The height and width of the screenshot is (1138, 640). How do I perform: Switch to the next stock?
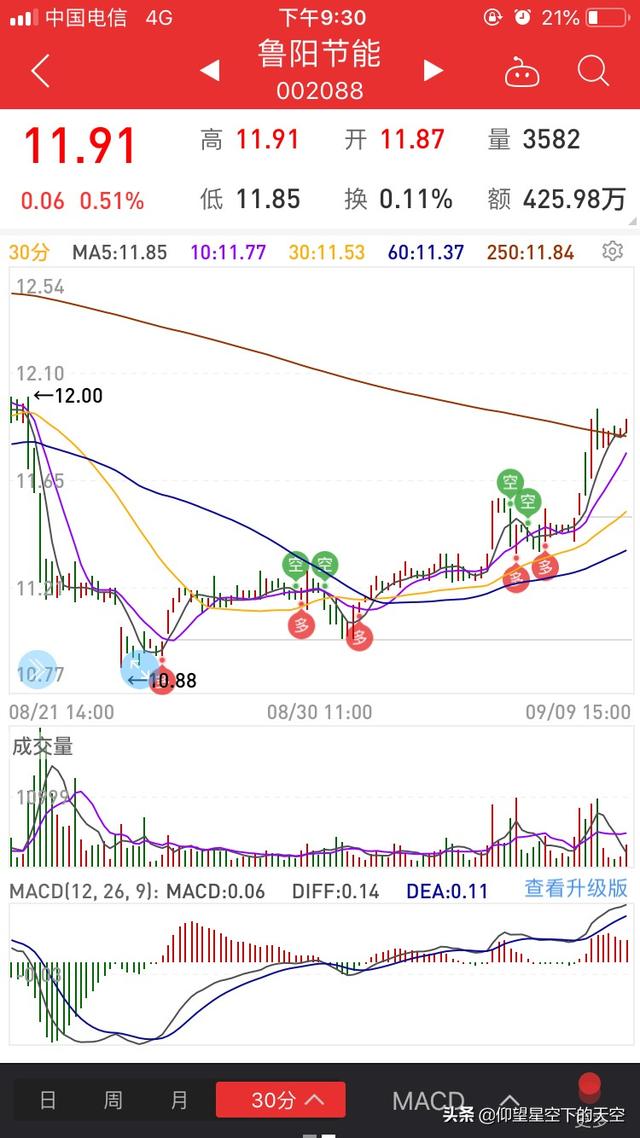[x=433, y=70]
